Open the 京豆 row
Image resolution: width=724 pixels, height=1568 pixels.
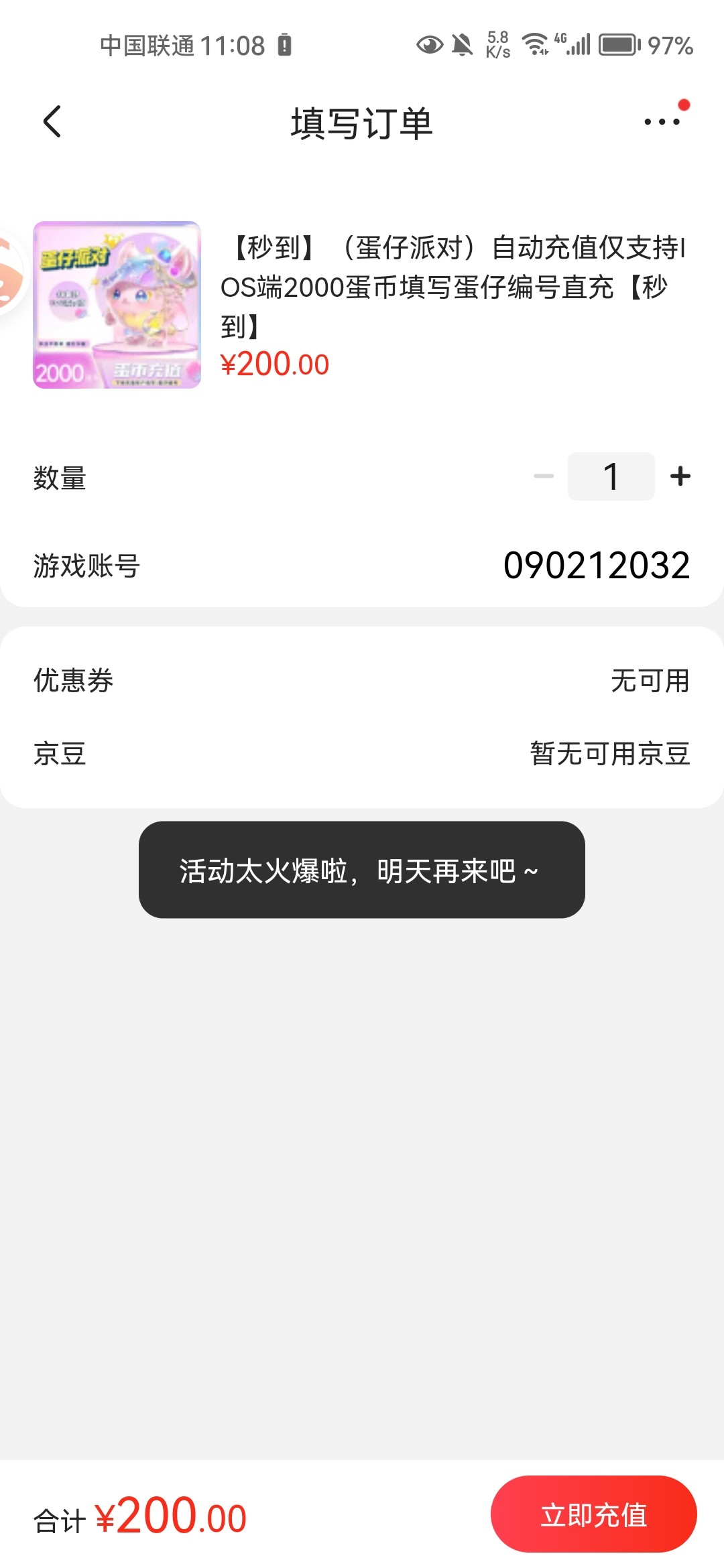(x=362, y=754)
